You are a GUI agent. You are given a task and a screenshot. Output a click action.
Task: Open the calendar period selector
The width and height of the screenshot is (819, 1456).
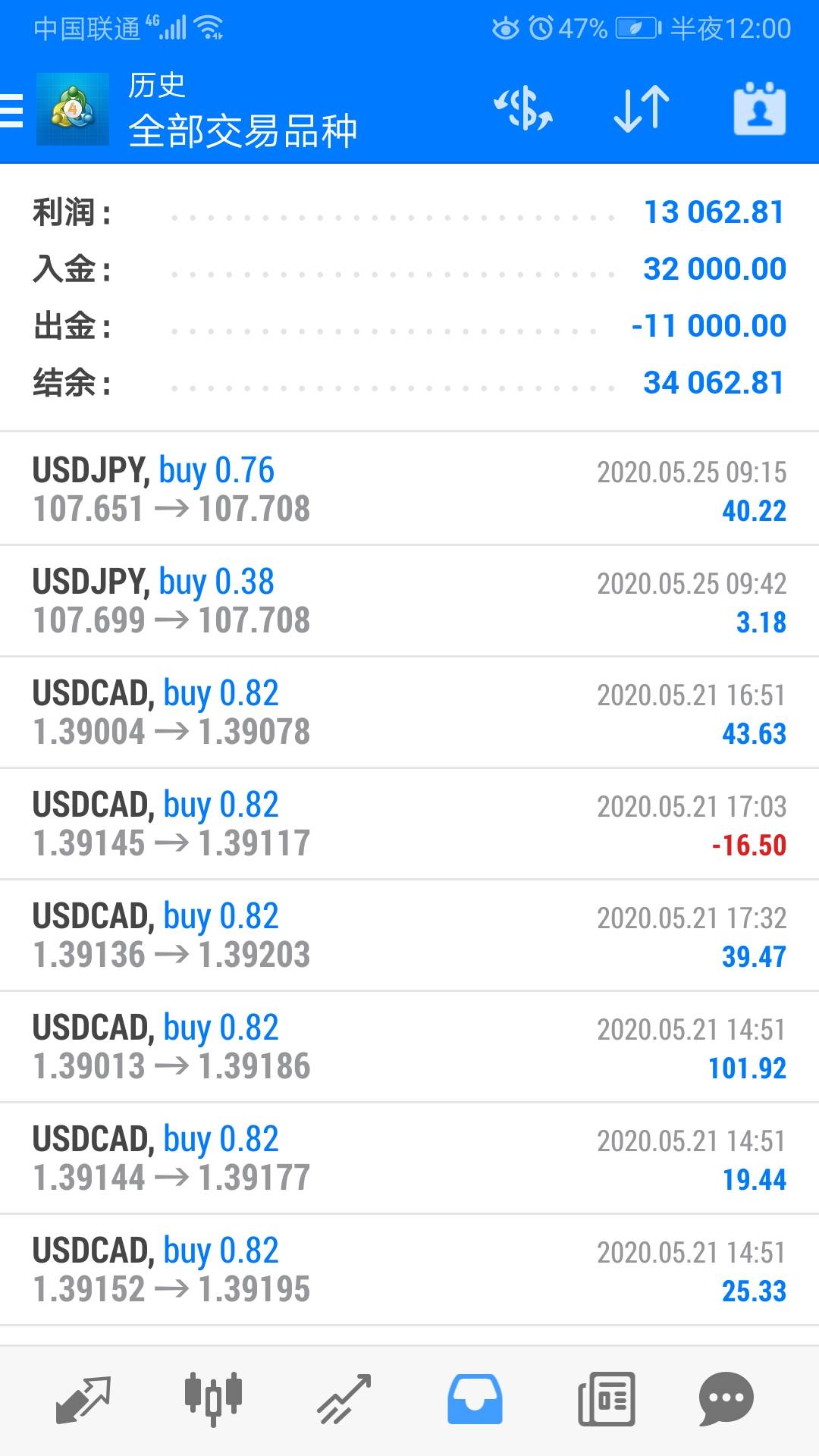tap(759, 109)
